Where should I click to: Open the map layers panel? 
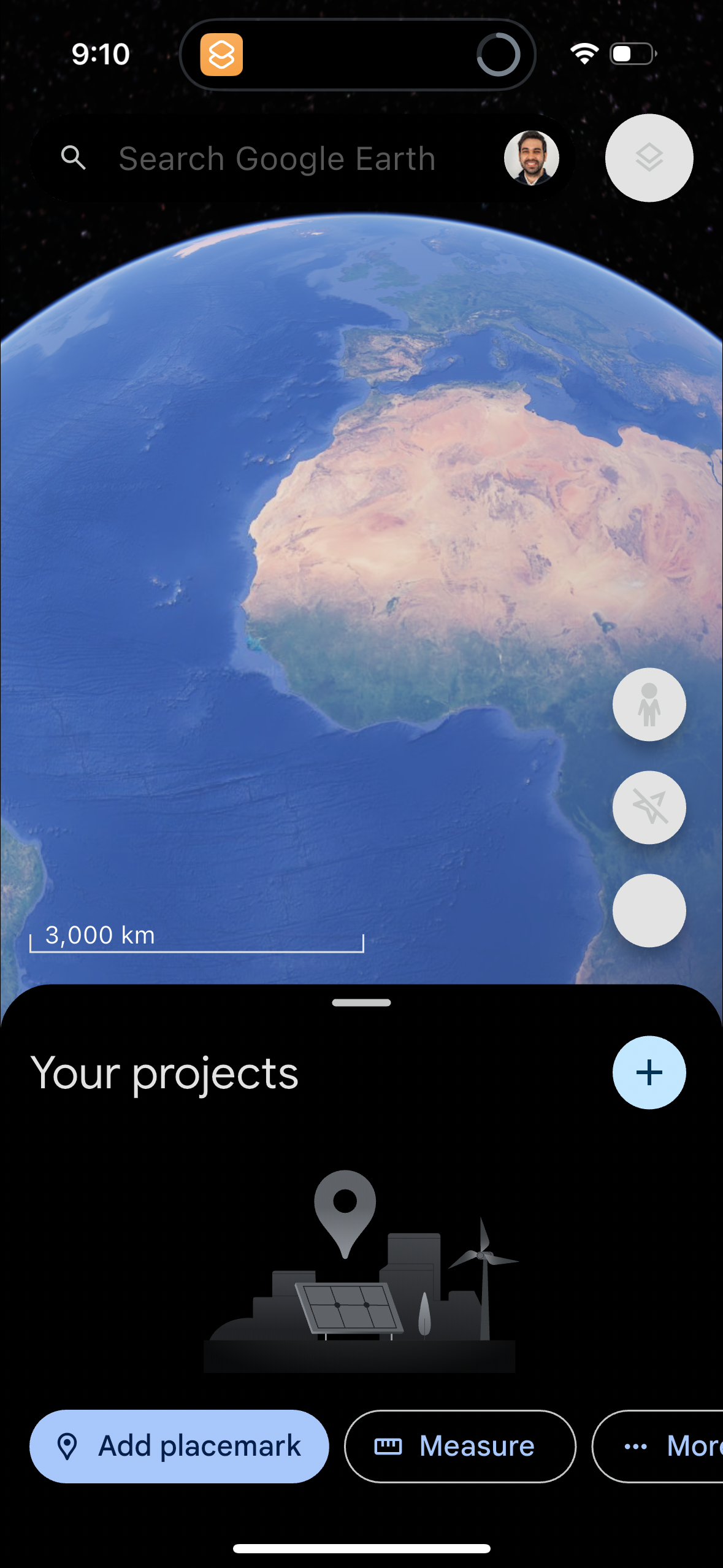649,158
